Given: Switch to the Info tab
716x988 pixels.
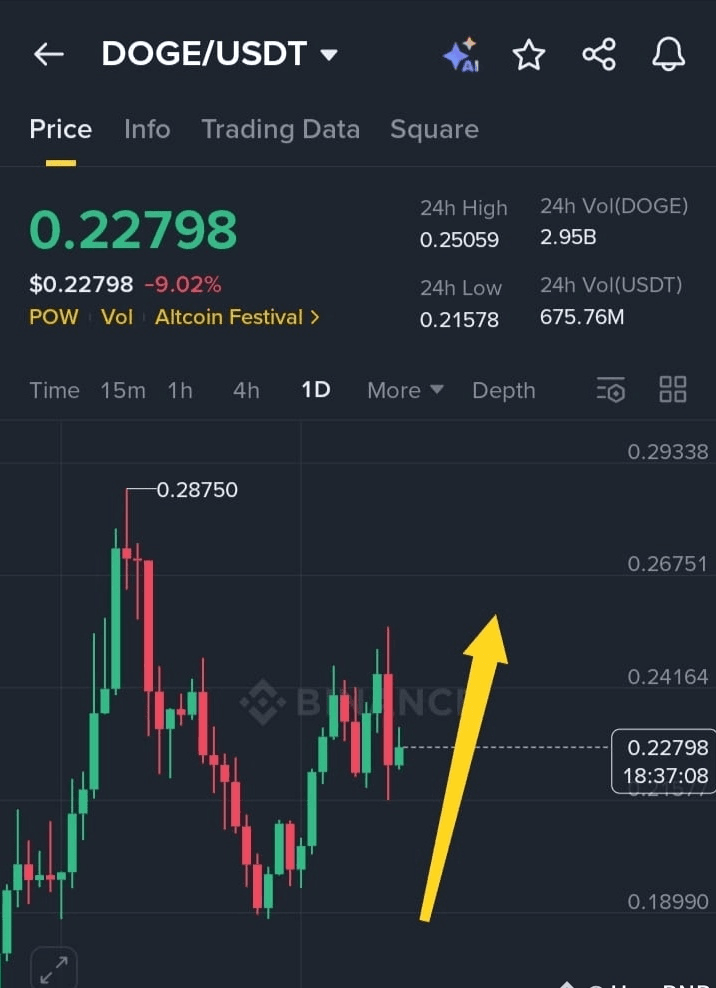Looking at the screenshot, I should point(147,129).
